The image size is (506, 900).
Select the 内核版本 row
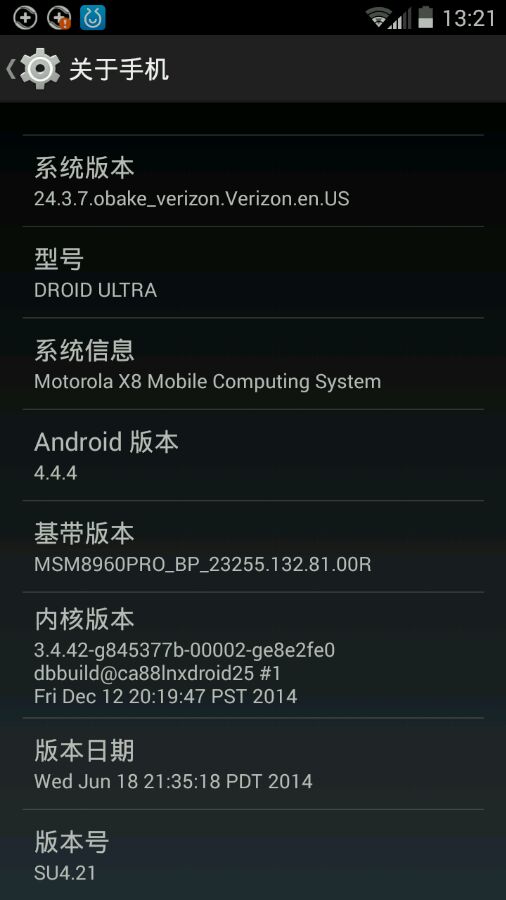point(253,655)
